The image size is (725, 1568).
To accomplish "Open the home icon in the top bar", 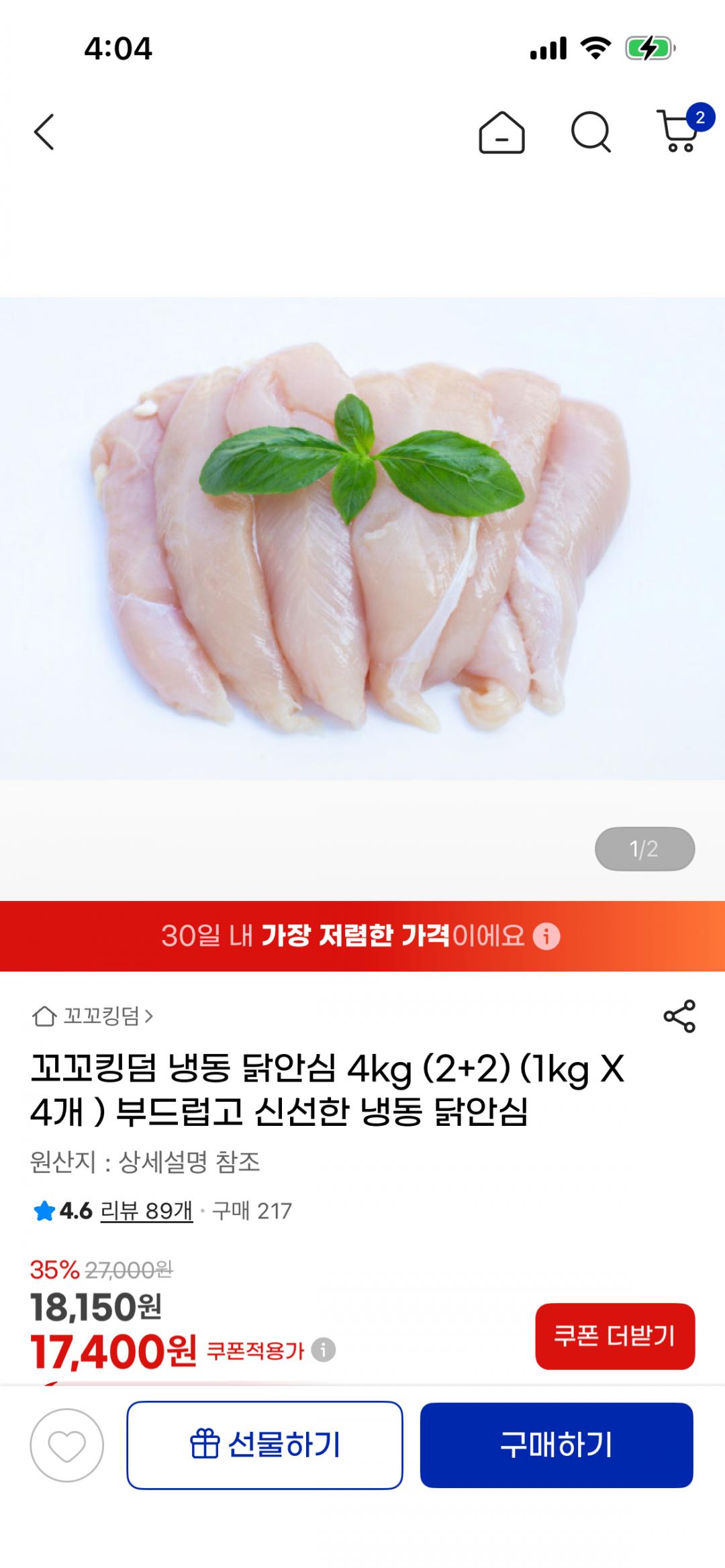I will (x=501, y=133).
